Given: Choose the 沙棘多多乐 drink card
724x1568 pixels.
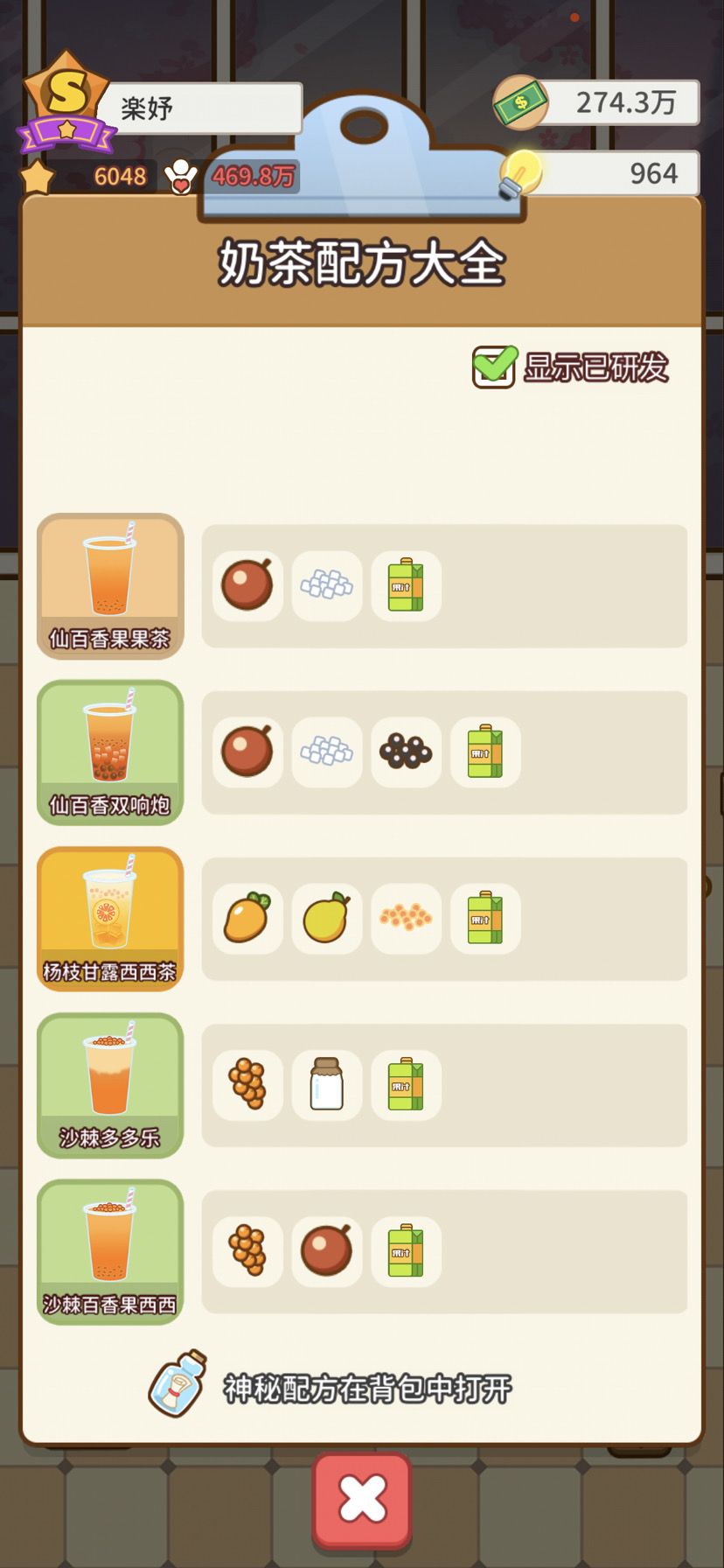Looking at the screenshot, I should tap(110, 1084).
